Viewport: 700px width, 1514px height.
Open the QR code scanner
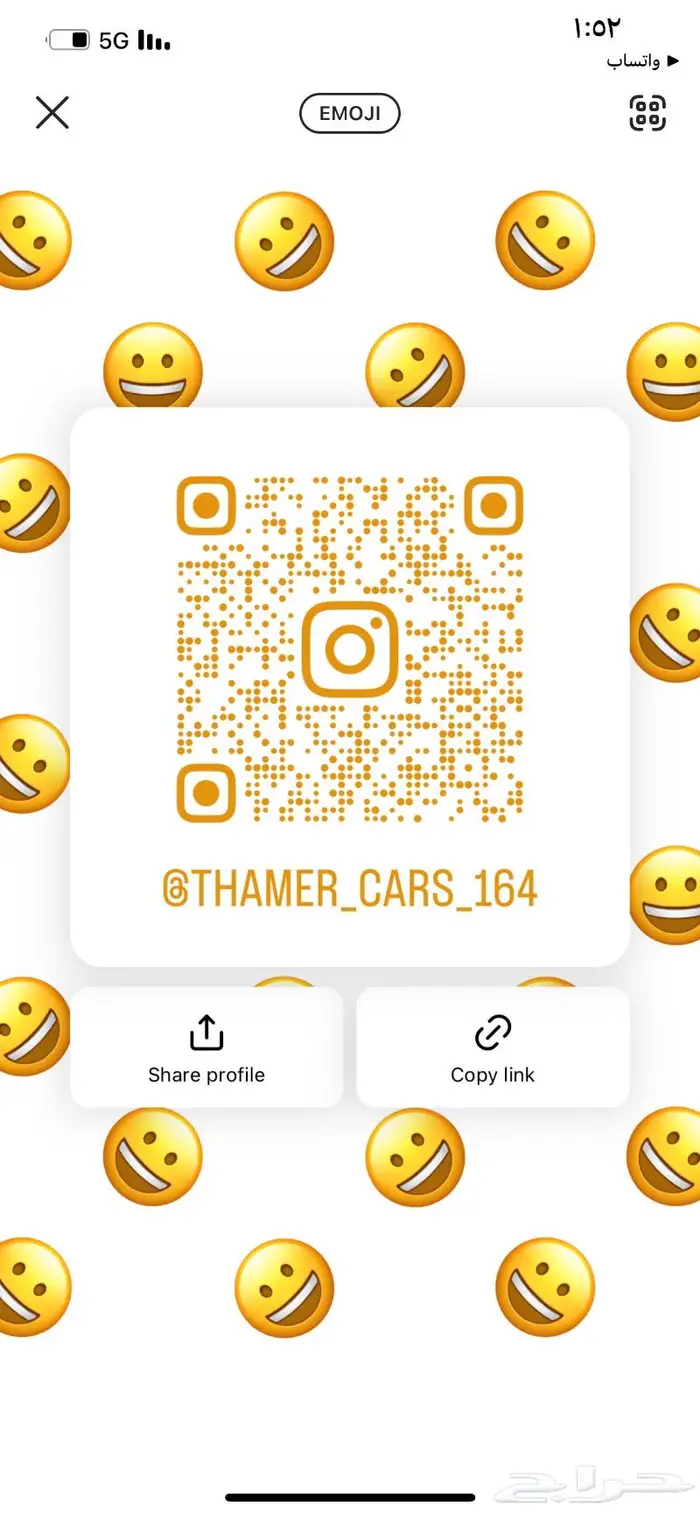point(647,113)
